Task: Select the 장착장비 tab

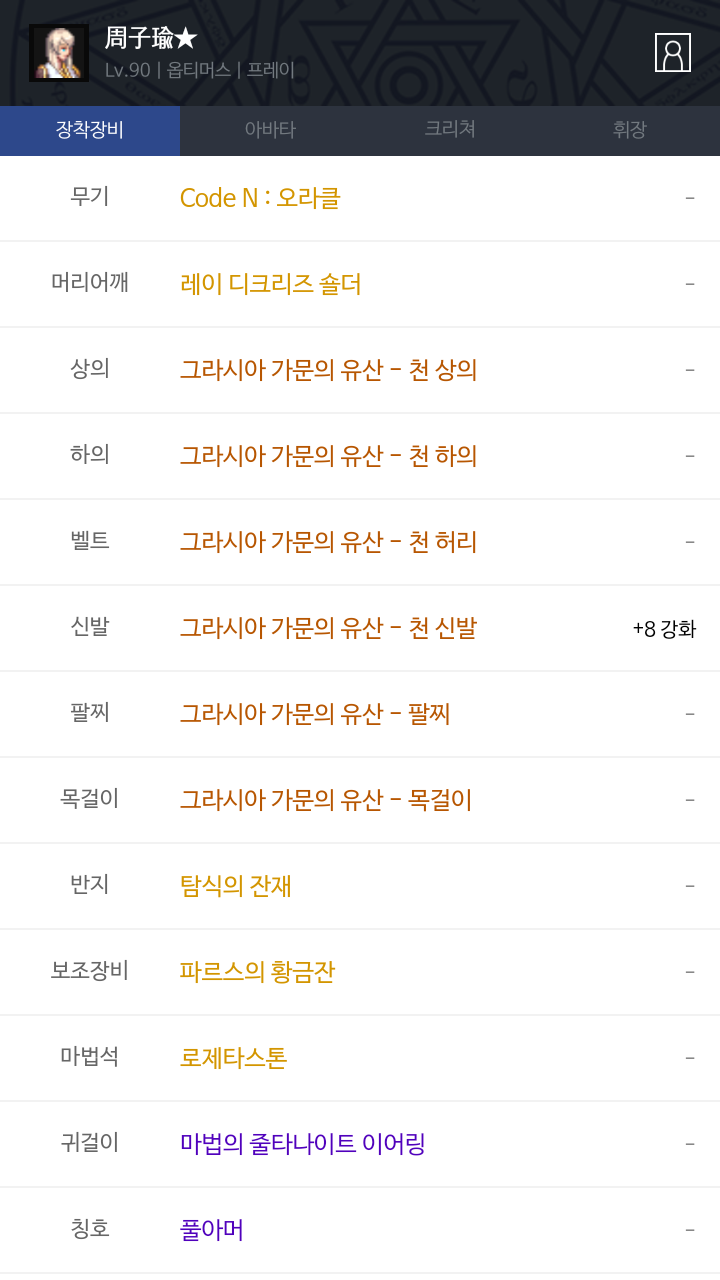Action: 90,130
